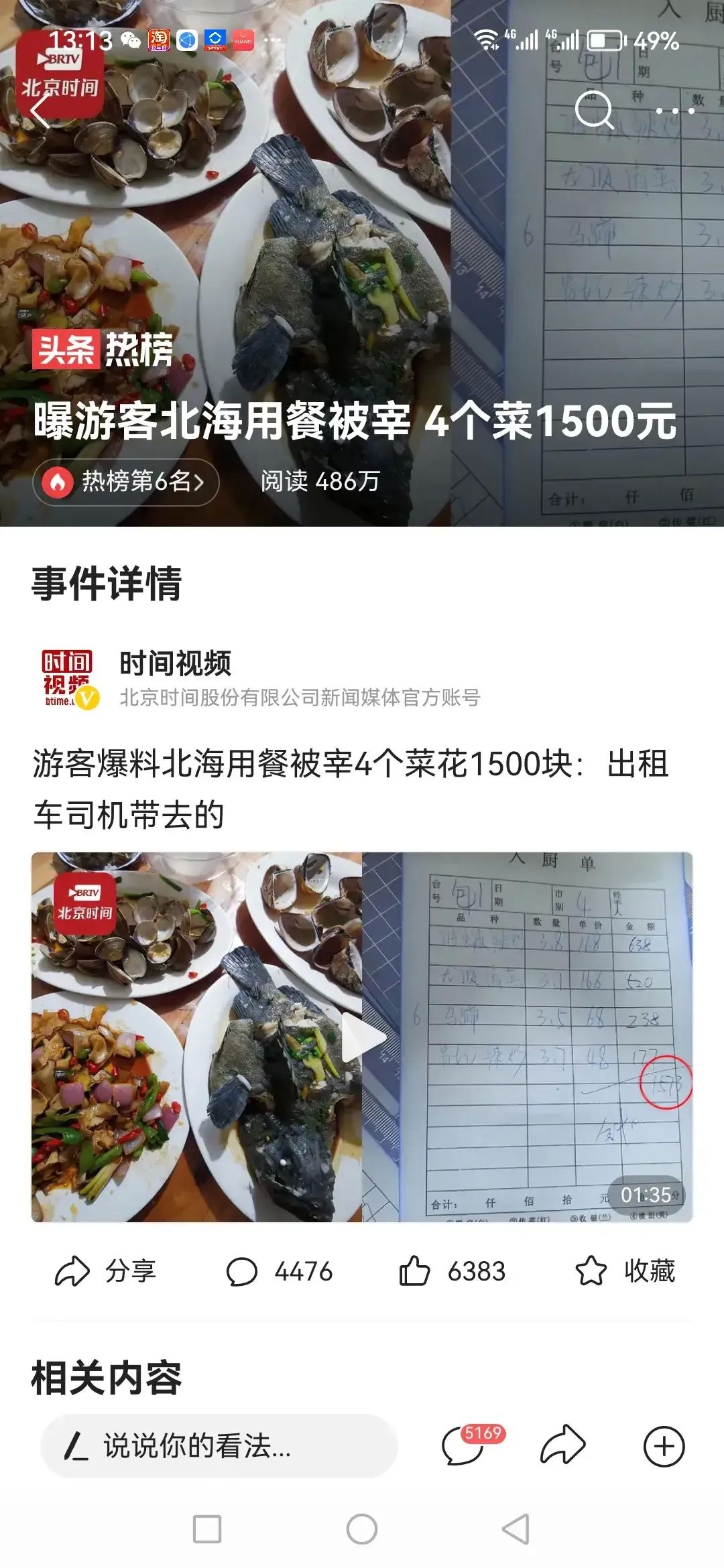
Task: View the 5169 comments from bottom bar
Action: point(464,1446)
